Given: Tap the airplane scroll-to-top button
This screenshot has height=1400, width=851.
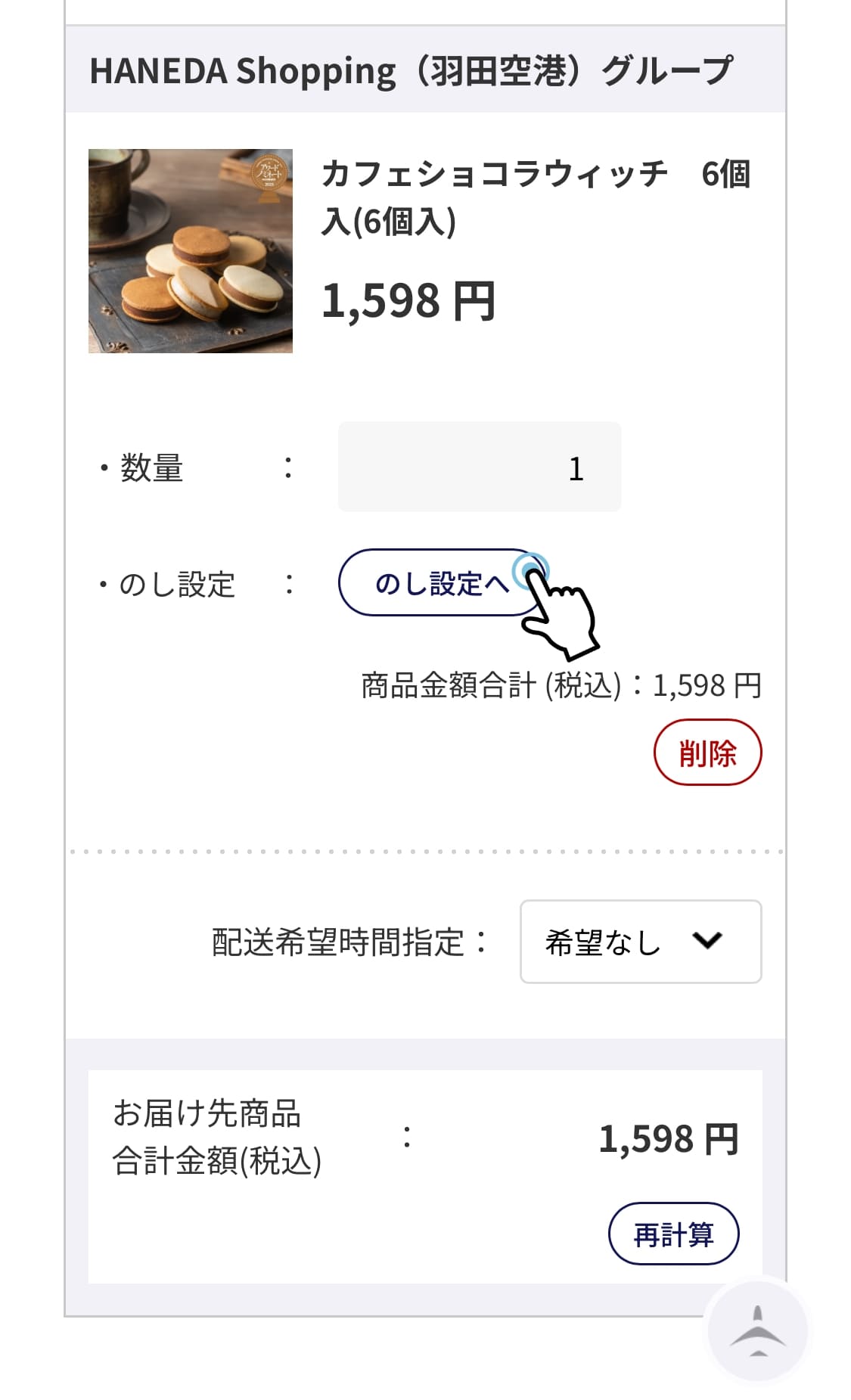Looking at the screenshot, I should [x=757, y=1330].
